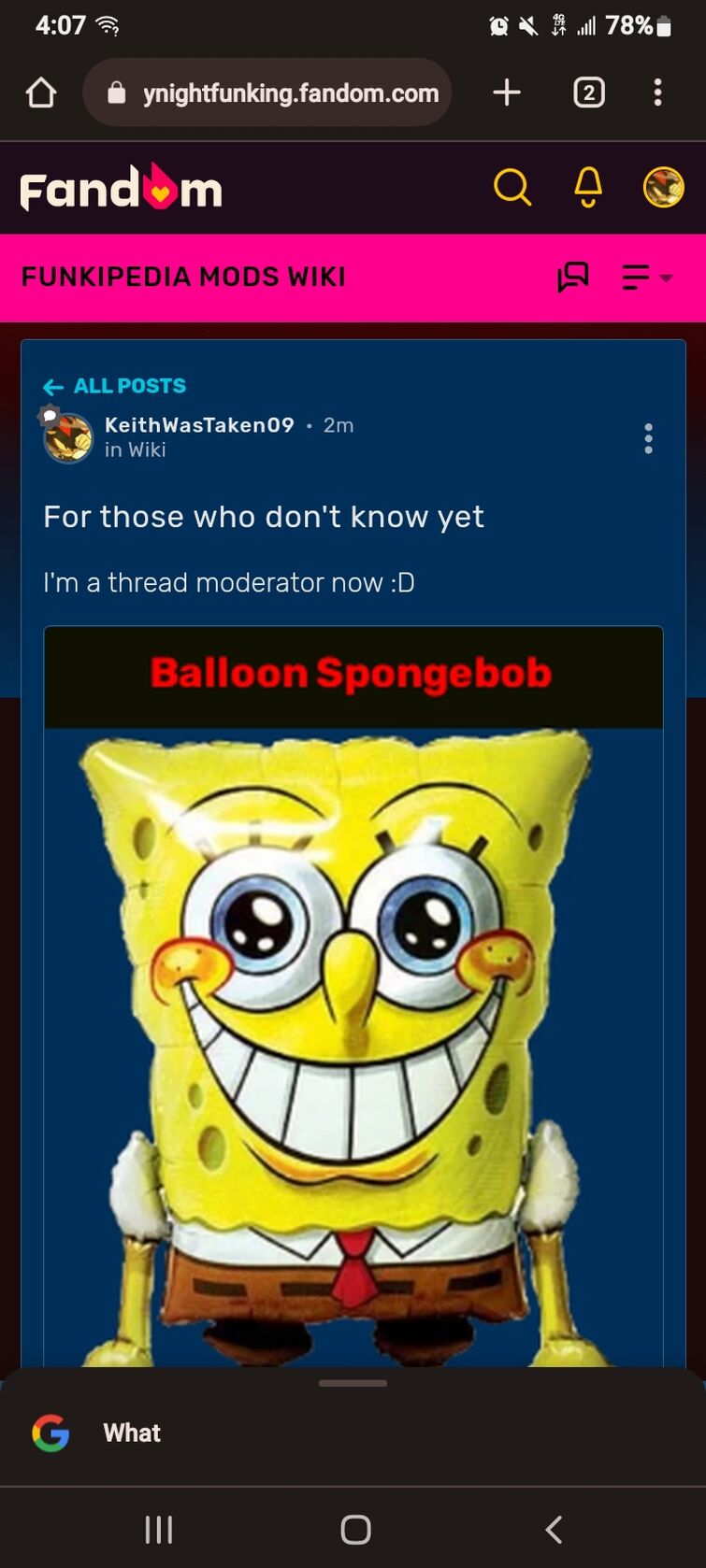Go back to All Posts
This screenshot has width=706, height=1568.
pos(114,386)
